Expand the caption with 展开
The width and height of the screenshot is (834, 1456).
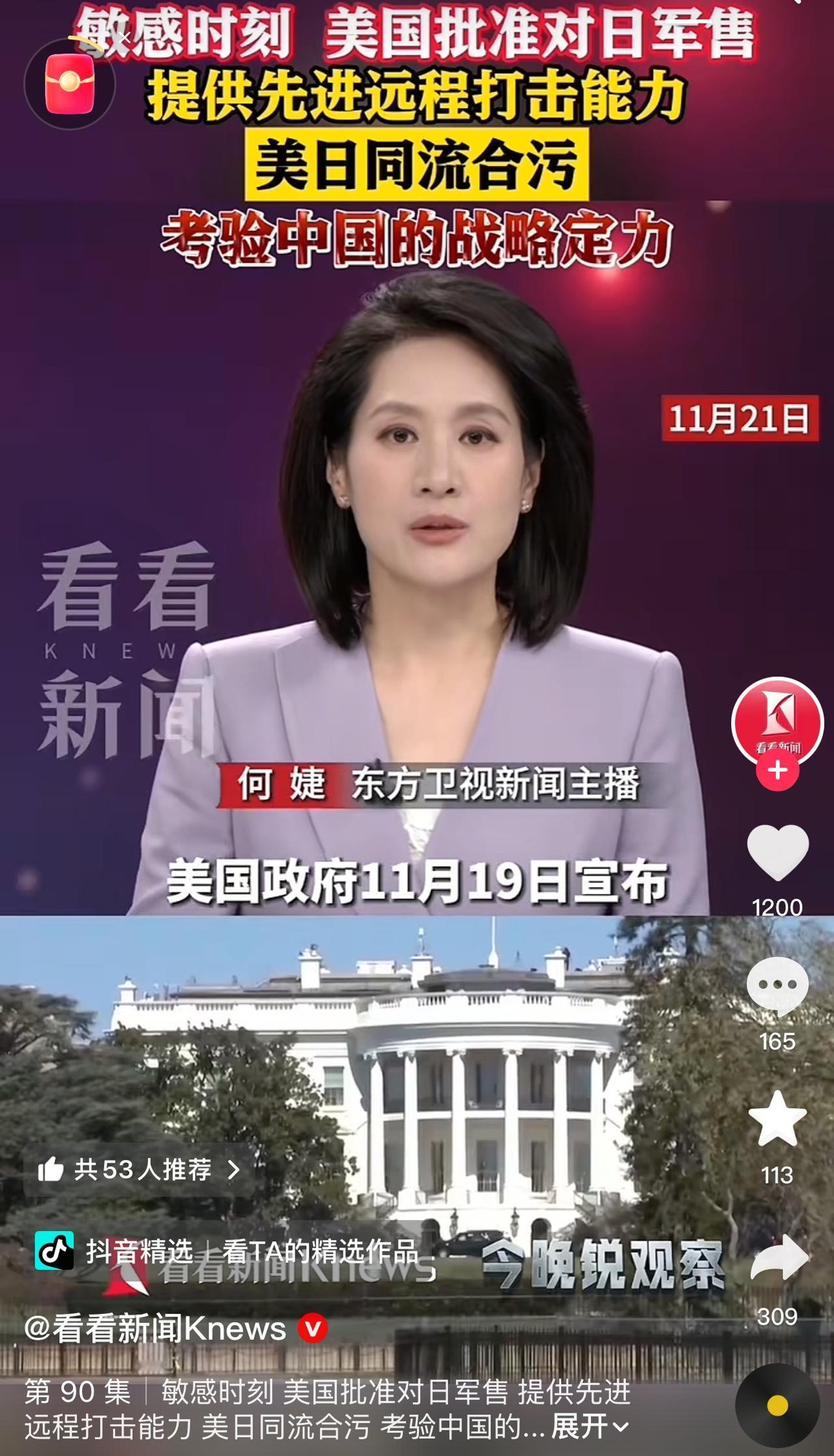[x=580, y=1425]
